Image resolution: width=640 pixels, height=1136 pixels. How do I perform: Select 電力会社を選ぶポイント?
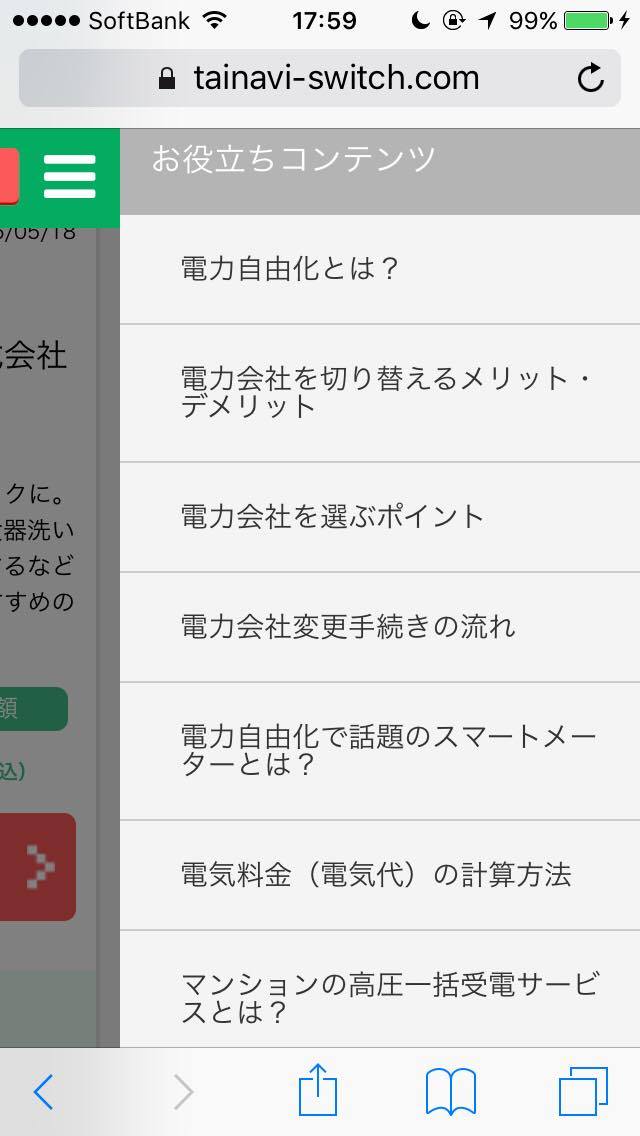pyautogui.click(x=380, y=517)
